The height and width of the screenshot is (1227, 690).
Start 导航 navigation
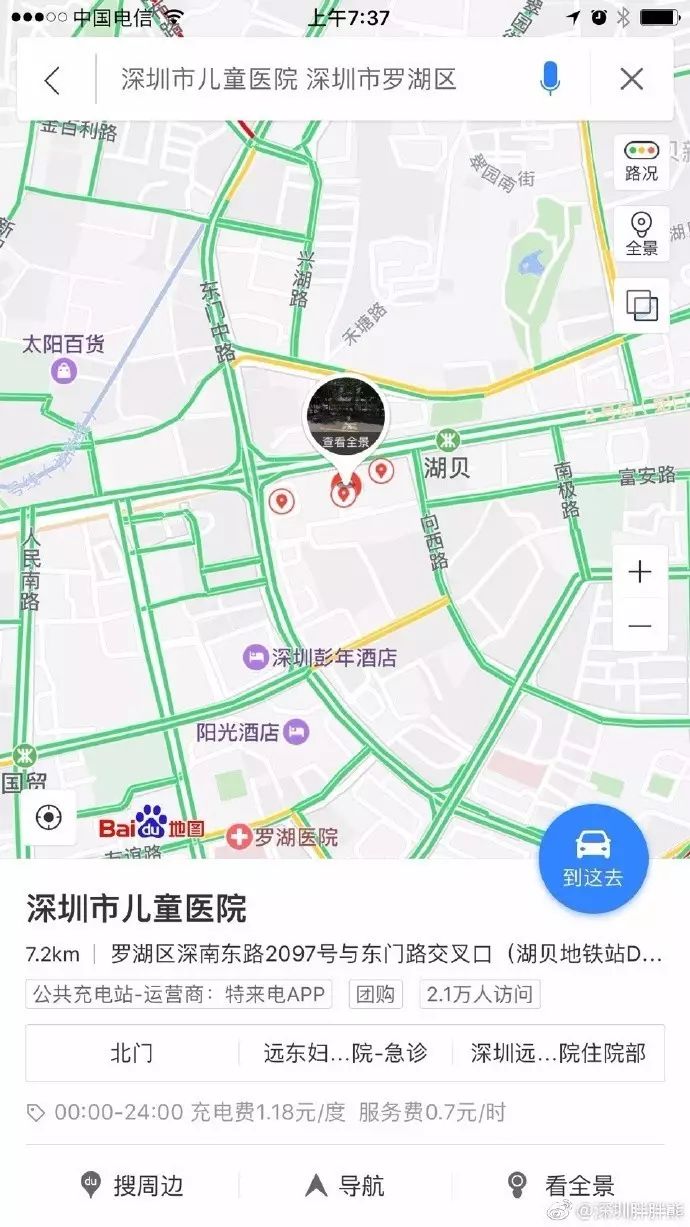click(x=345, y=1186)
